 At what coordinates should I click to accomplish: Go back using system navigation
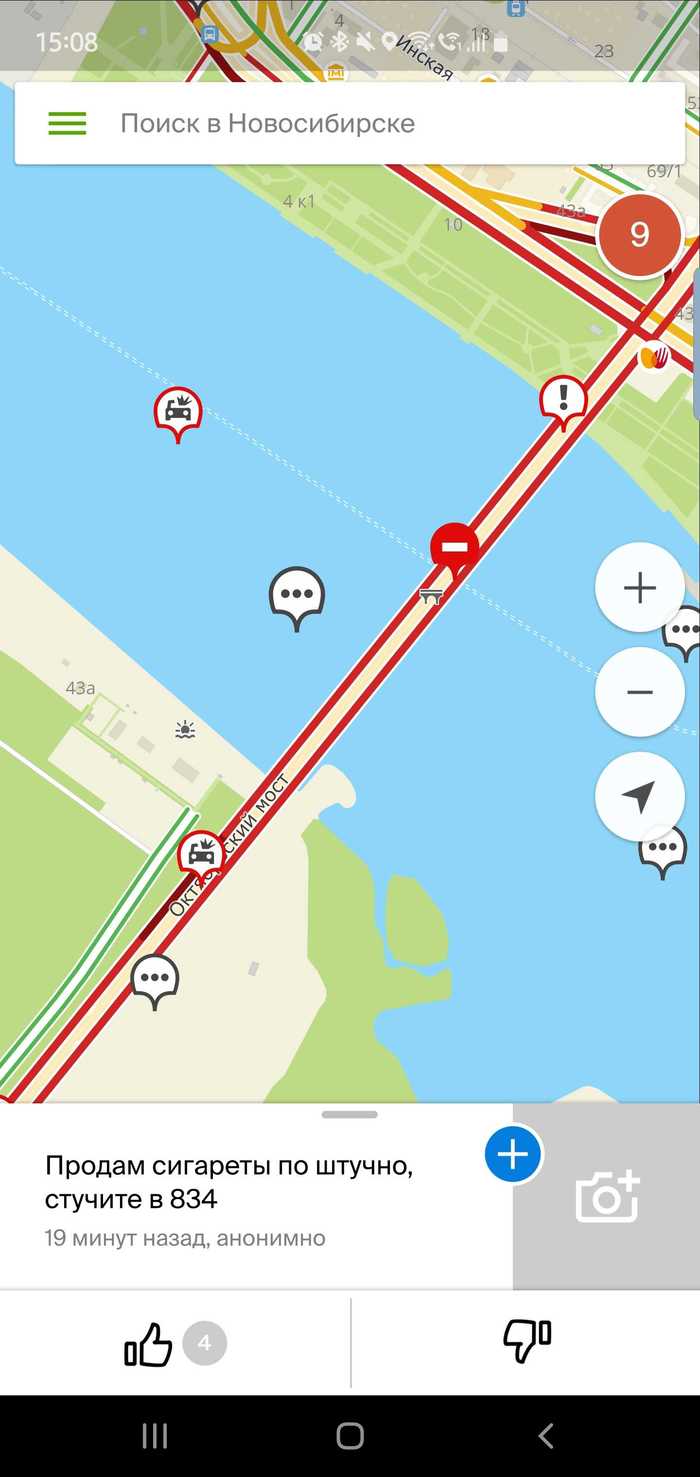545,1436
